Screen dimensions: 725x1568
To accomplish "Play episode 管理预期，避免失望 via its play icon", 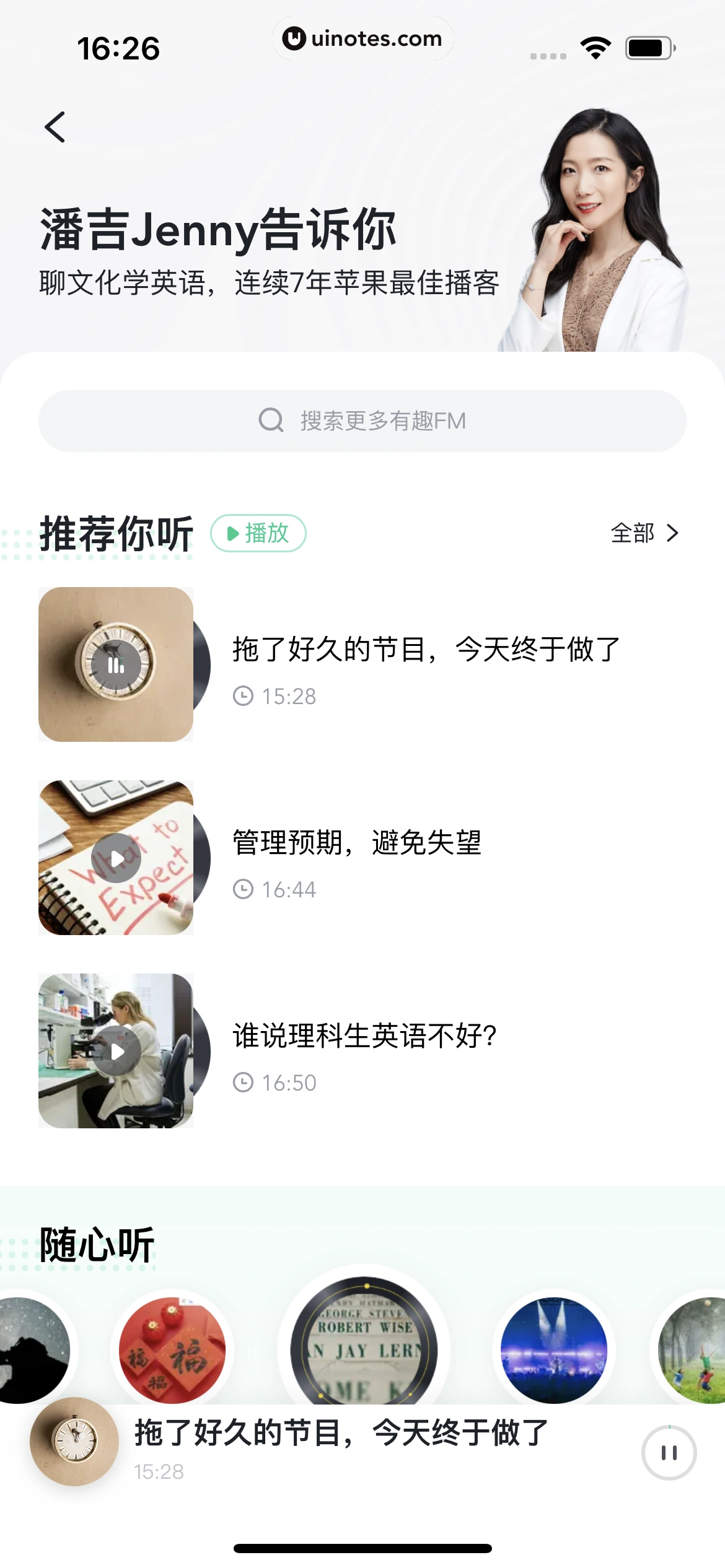I will click(115, 858).
